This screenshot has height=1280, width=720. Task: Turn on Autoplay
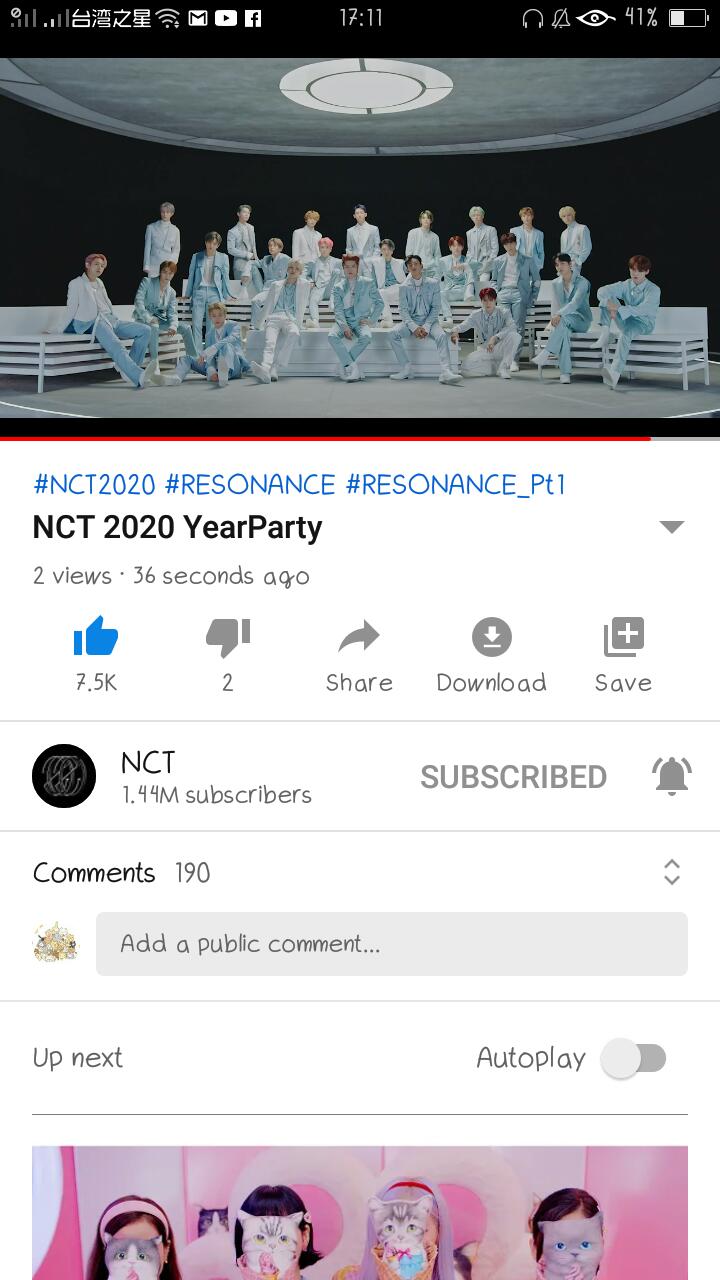634,1058
